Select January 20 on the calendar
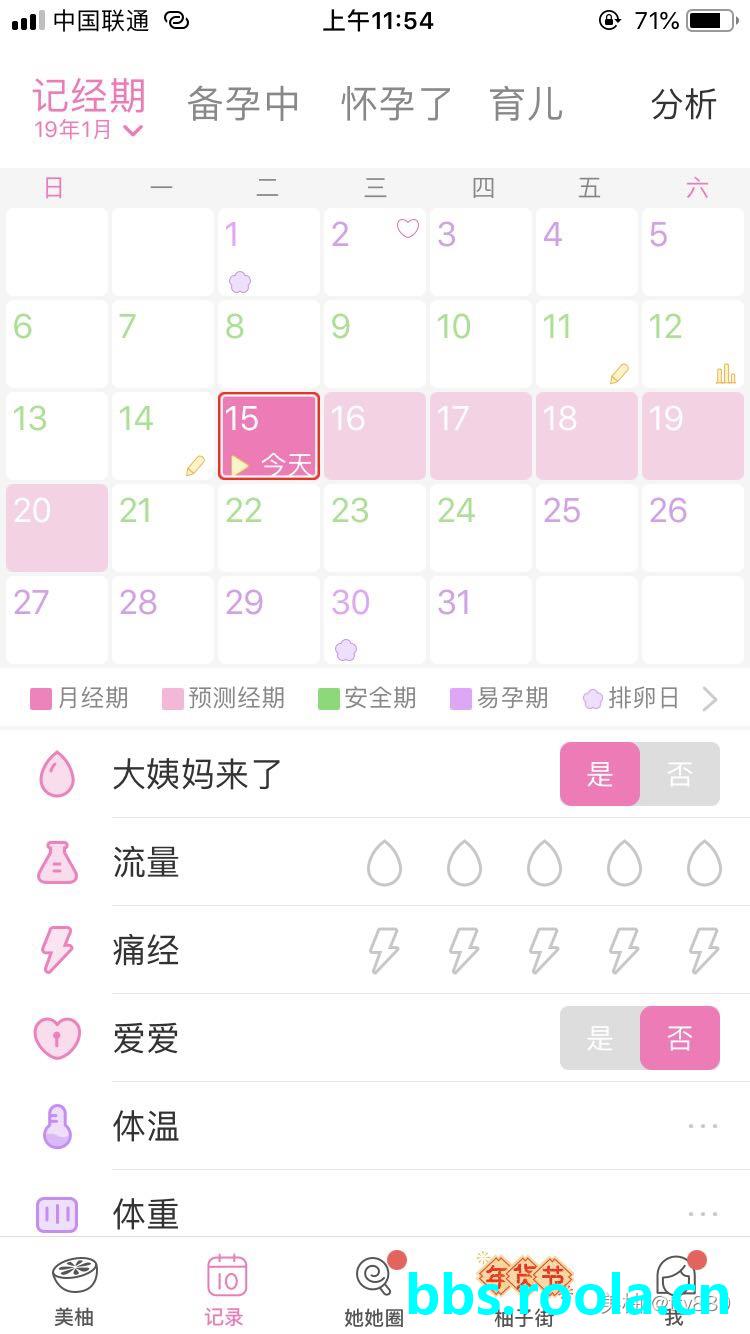The width and height of the screenshot is (750, 1334). pos(57,527)
